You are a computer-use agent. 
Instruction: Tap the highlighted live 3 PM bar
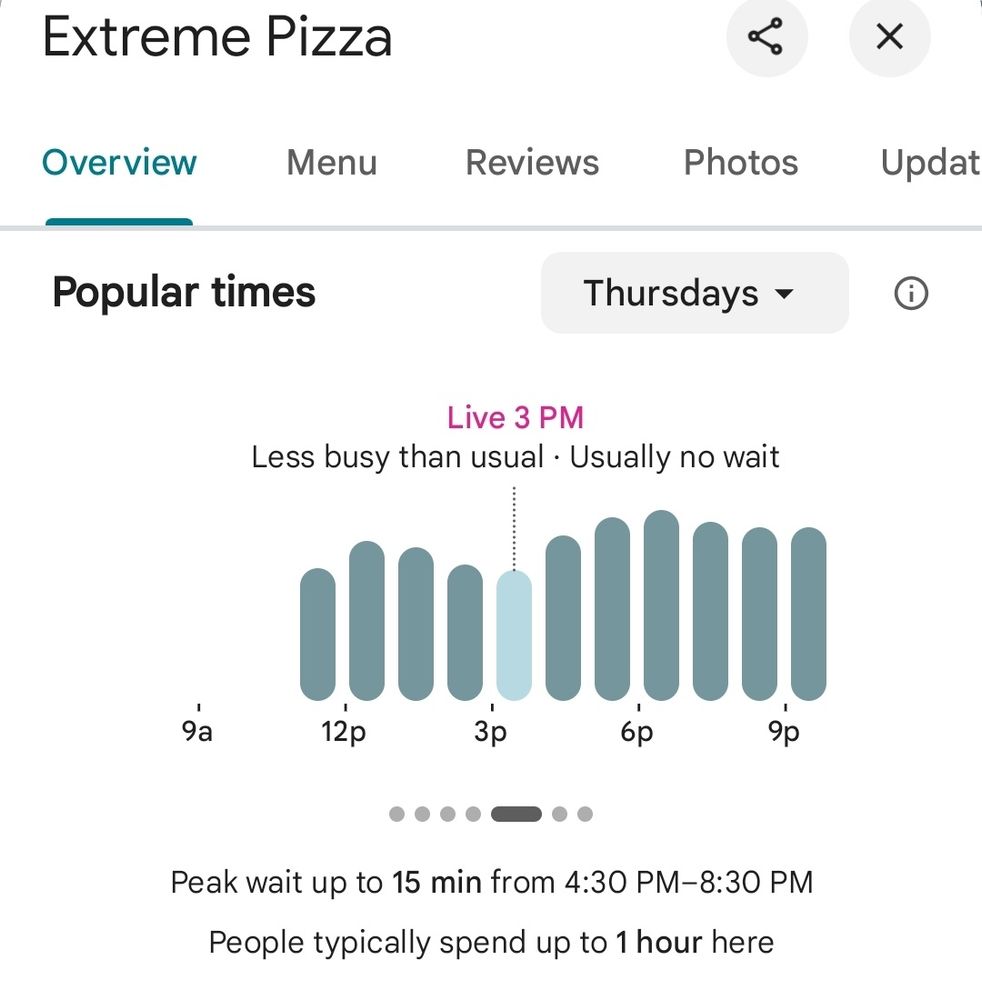pos(514,635)
